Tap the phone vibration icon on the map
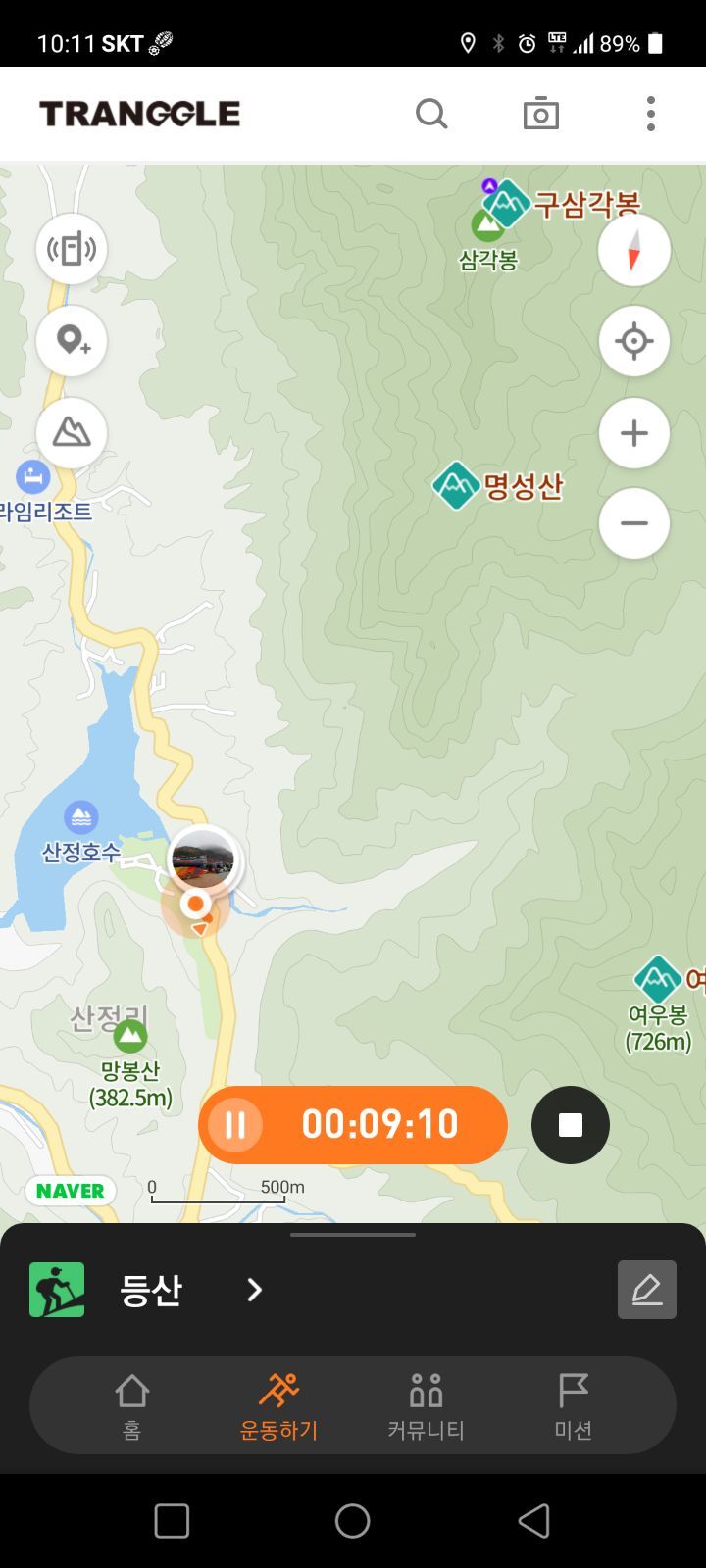The width and height of the screenshot is (706, 1568). click(x=72, y=249)
